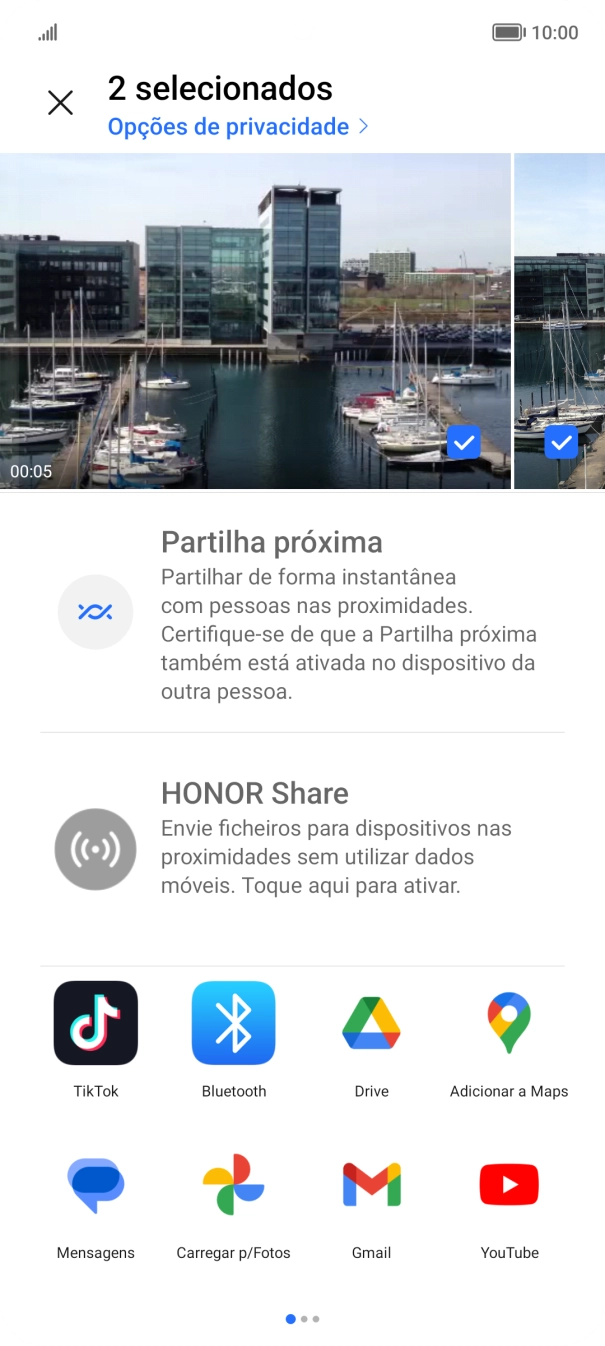The width and height of the screenshot is (605, 1346).
Task: Upload to YouTube
Action: click(509, 1186)
